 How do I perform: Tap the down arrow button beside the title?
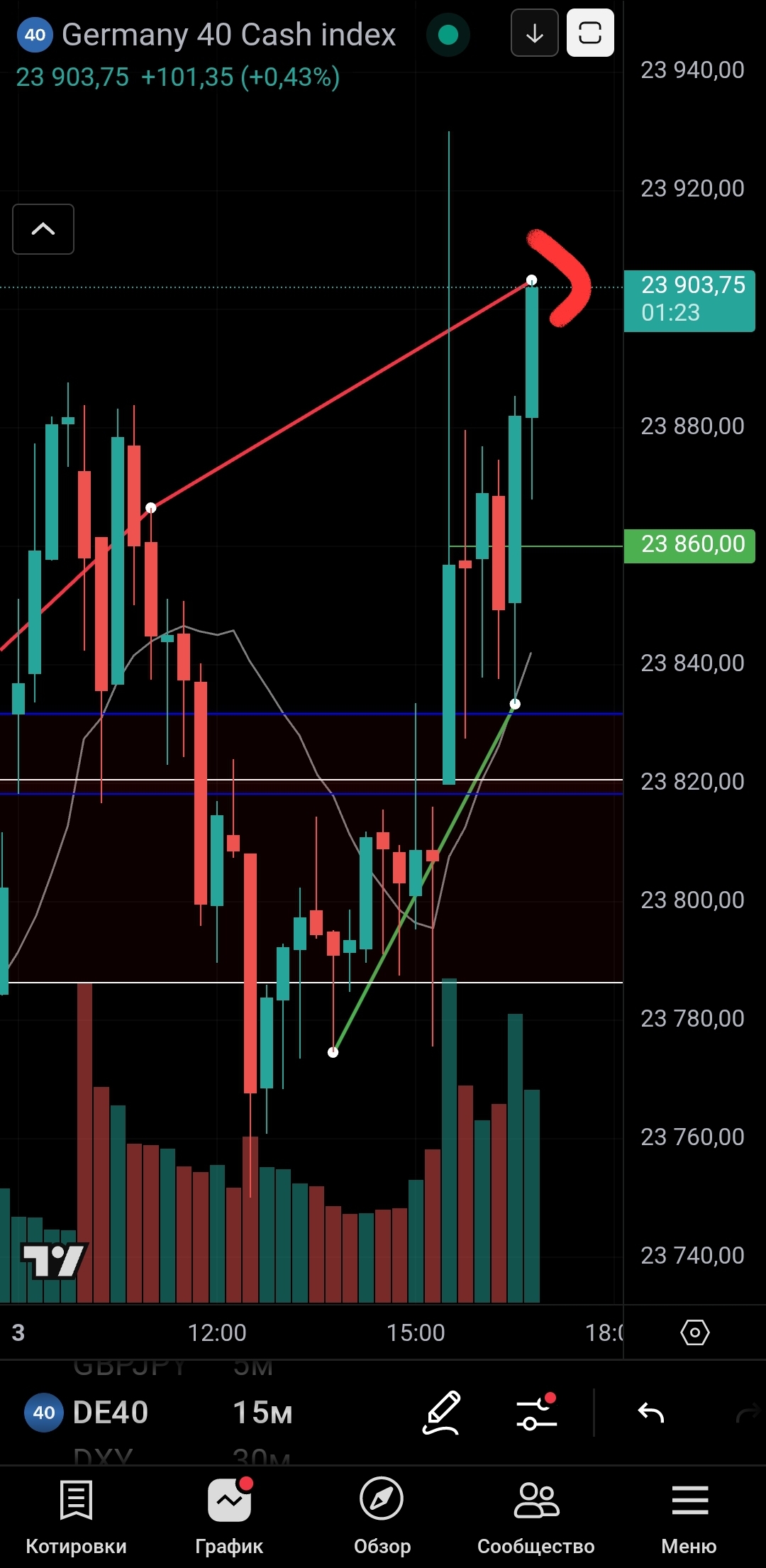(534, 33)
